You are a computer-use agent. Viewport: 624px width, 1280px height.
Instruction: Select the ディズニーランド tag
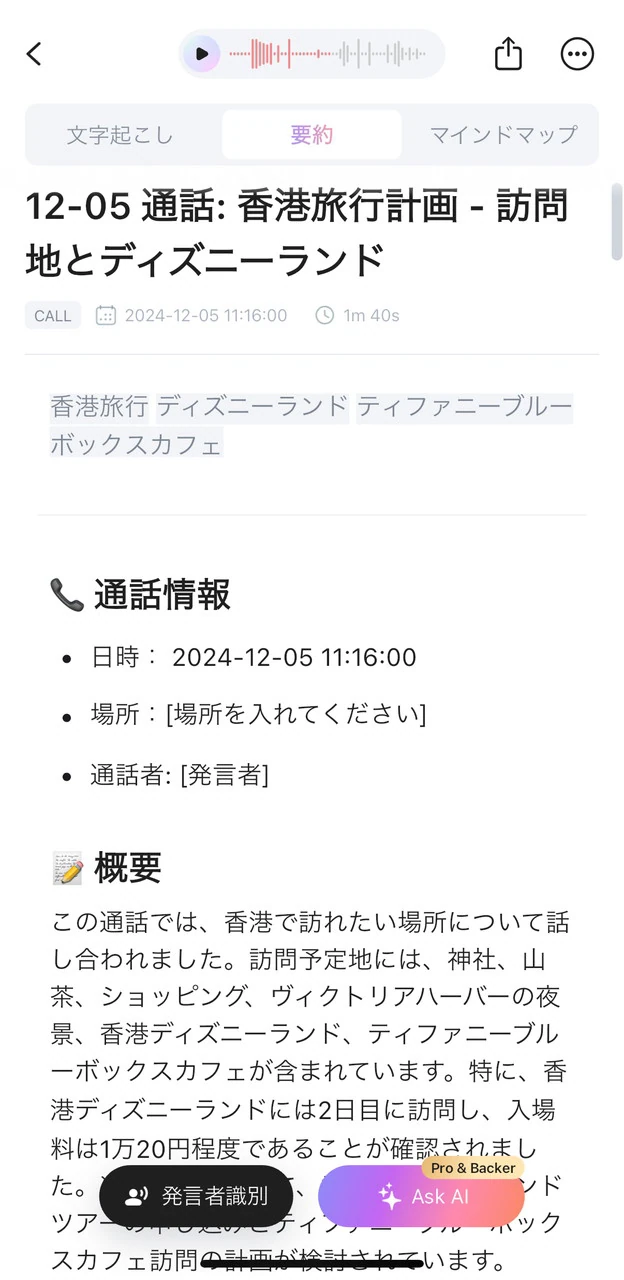[252, 407]
